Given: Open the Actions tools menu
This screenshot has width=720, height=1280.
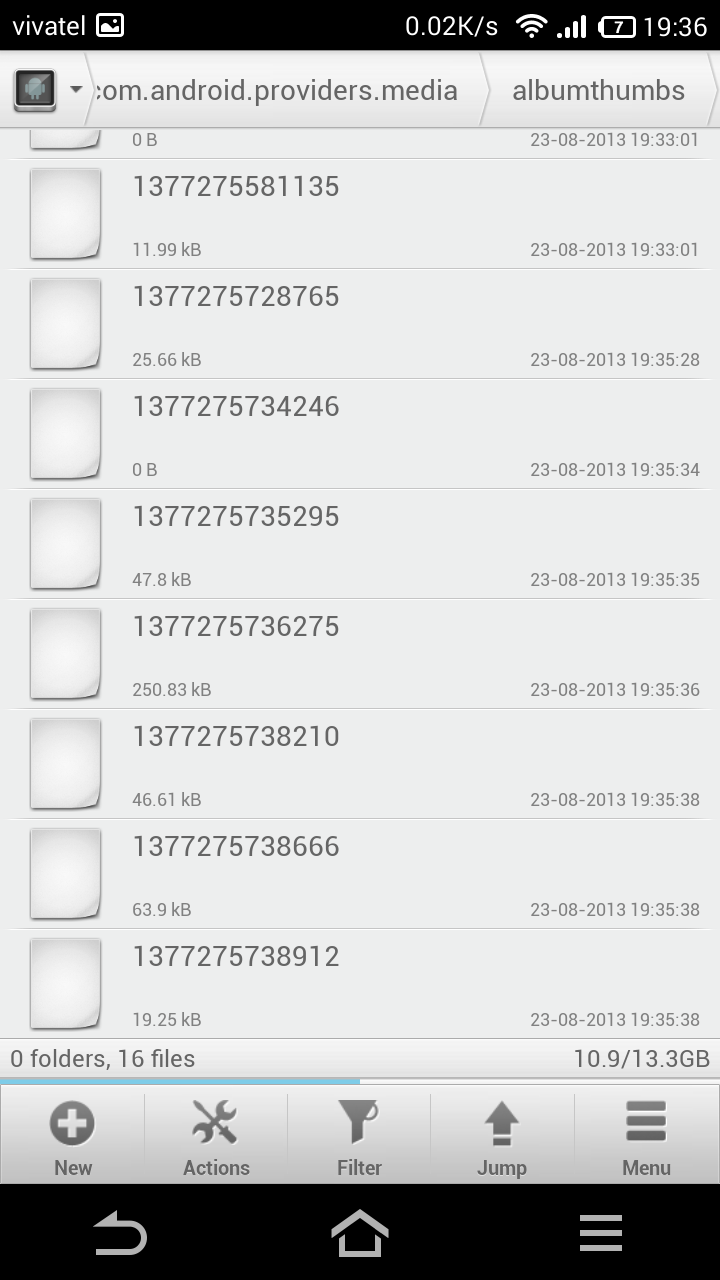Looking at the screenshot, I should point(216,1138).
